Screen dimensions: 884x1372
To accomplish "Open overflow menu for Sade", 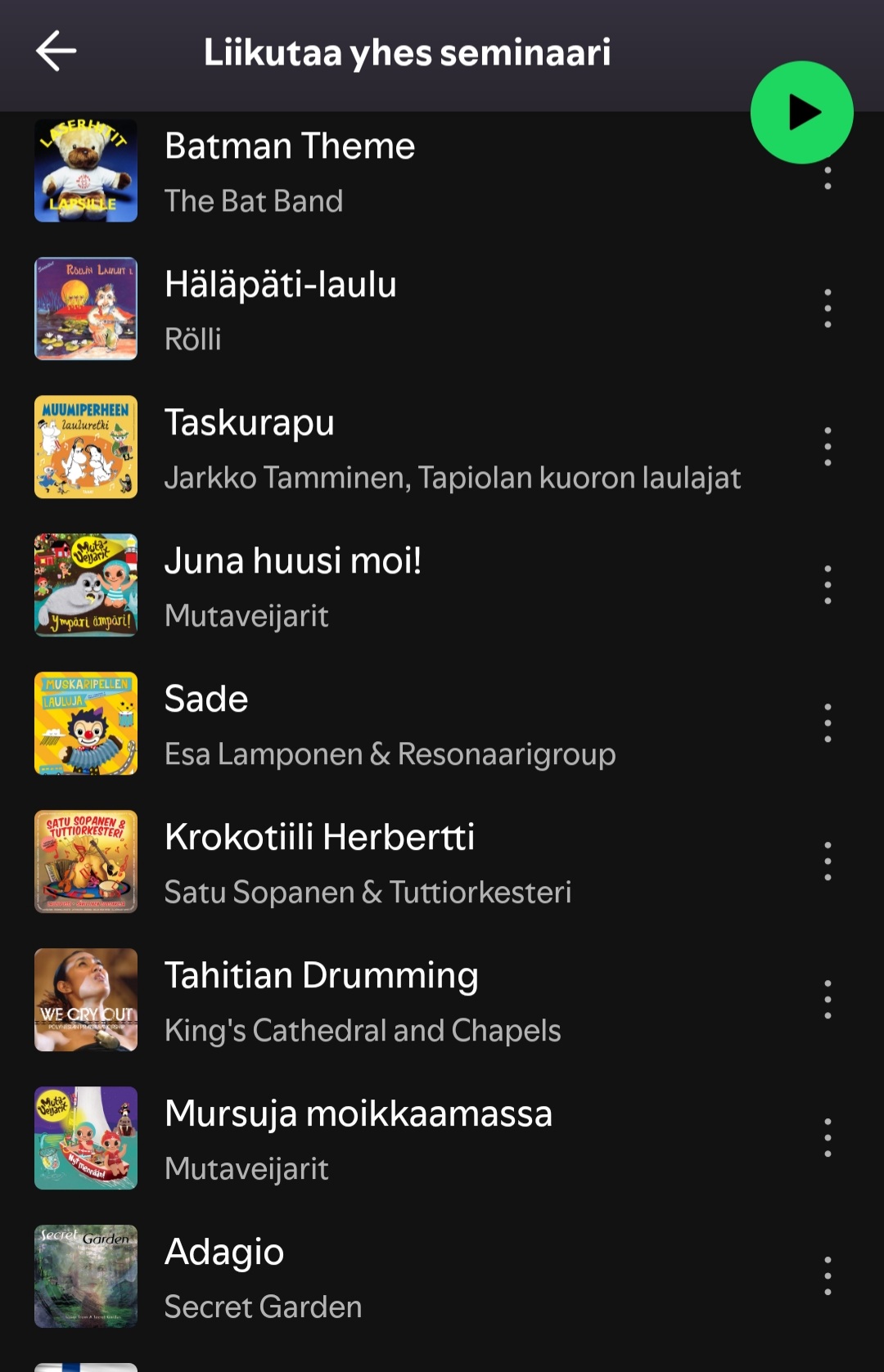I will pos(828,724).
